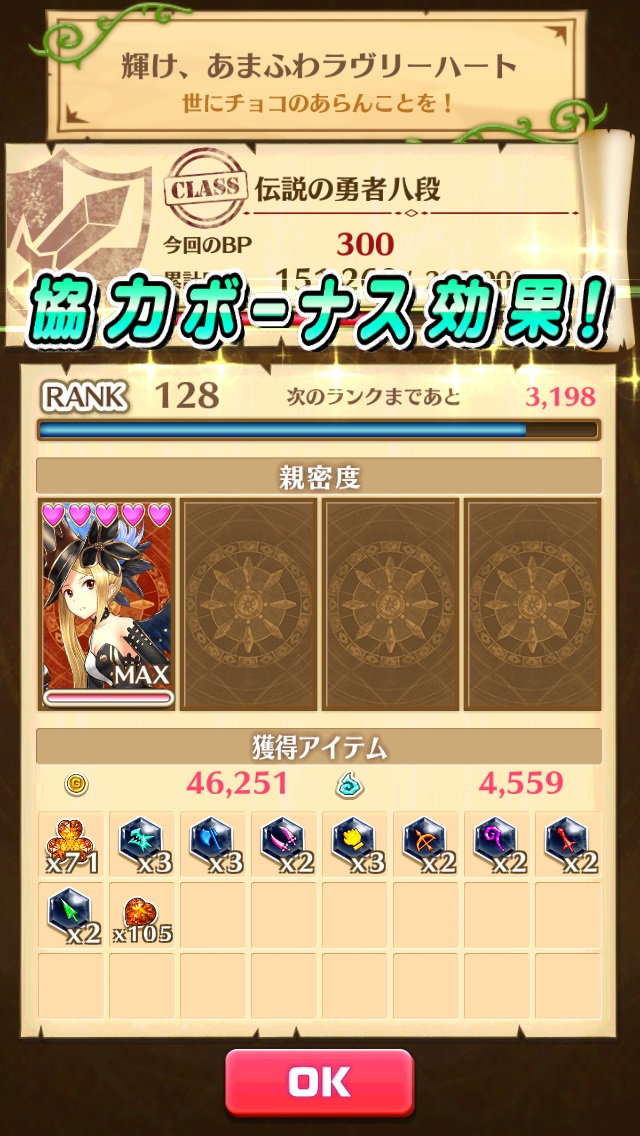Confirm results with the OK button
Screen dimensions: 640x1136
click(x=319, y=1082)
